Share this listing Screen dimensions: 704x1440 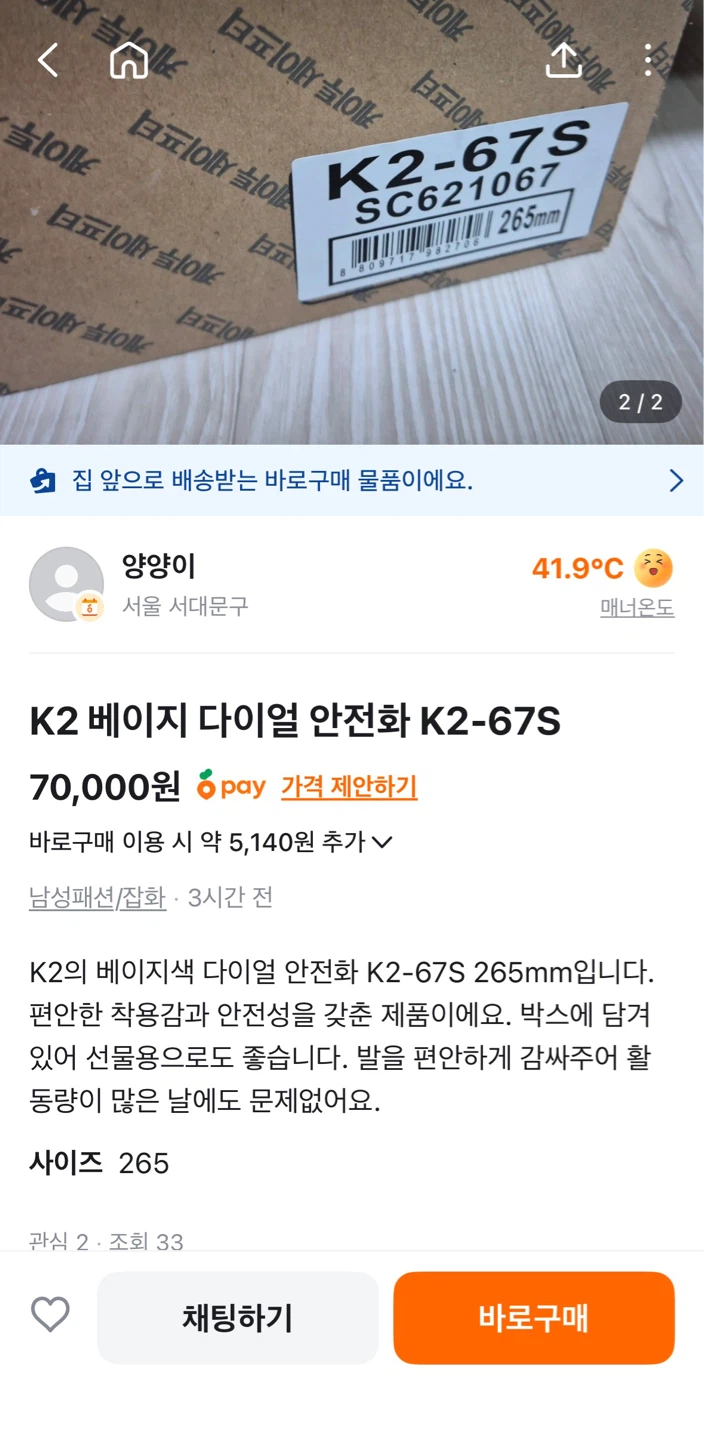[564, 60]
